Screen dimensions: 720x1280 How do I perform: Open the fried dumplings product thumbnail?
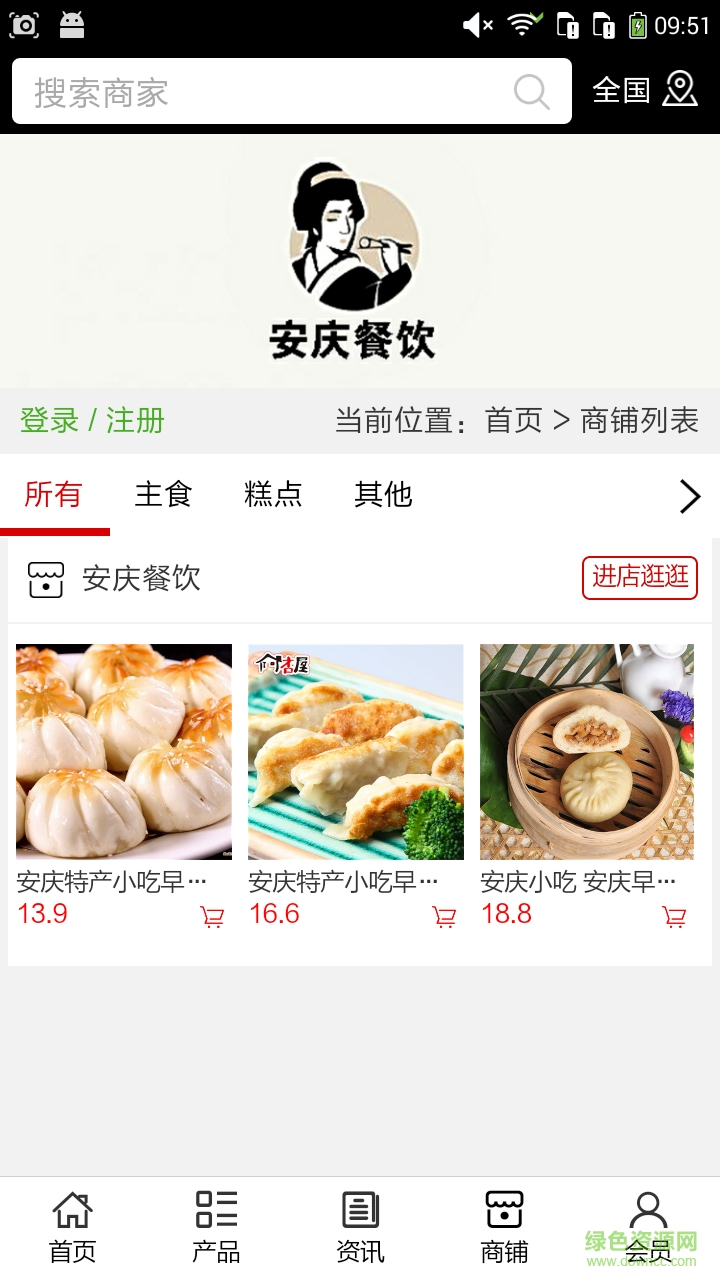coord(355,752)
